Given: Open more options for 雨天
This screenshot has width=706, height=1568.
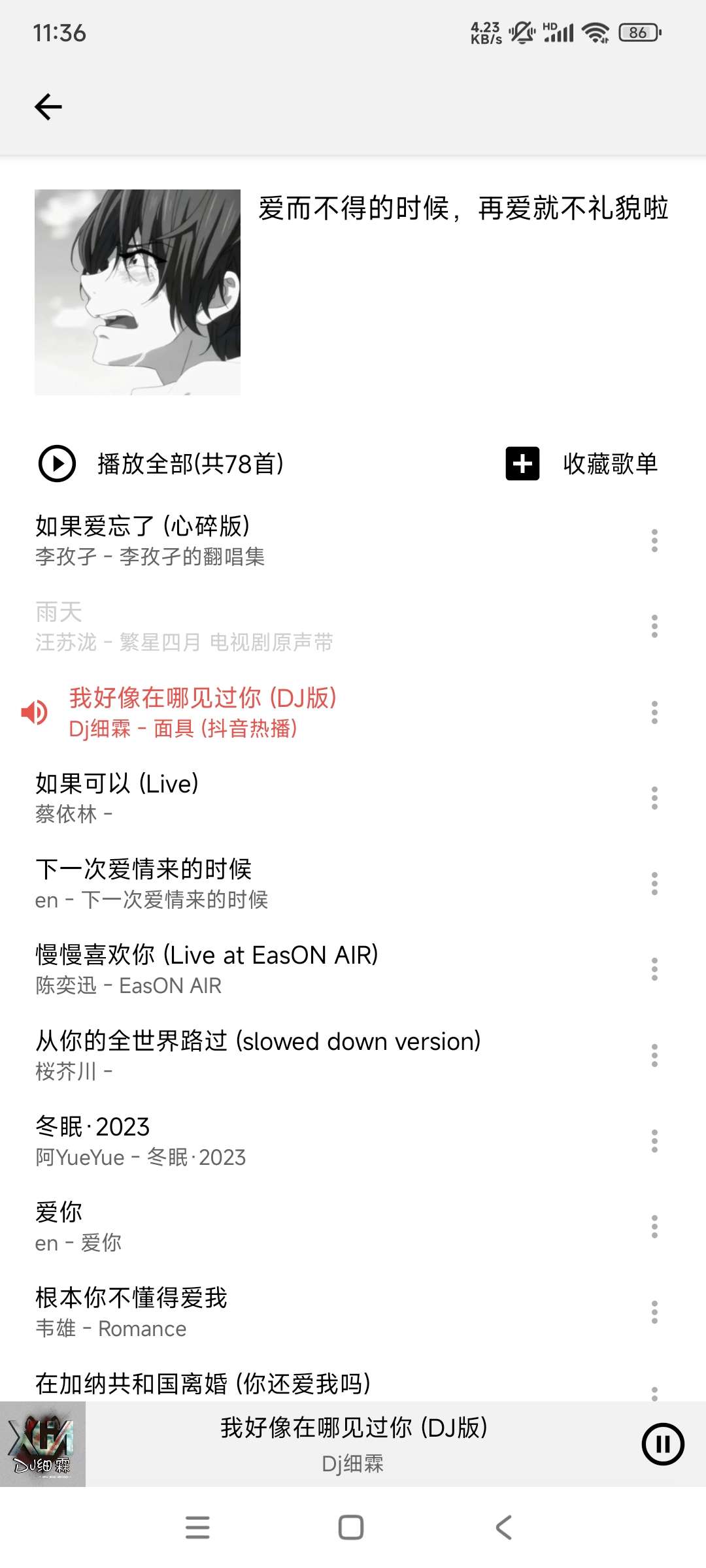Looking at the screenshot, I should 654,627.
